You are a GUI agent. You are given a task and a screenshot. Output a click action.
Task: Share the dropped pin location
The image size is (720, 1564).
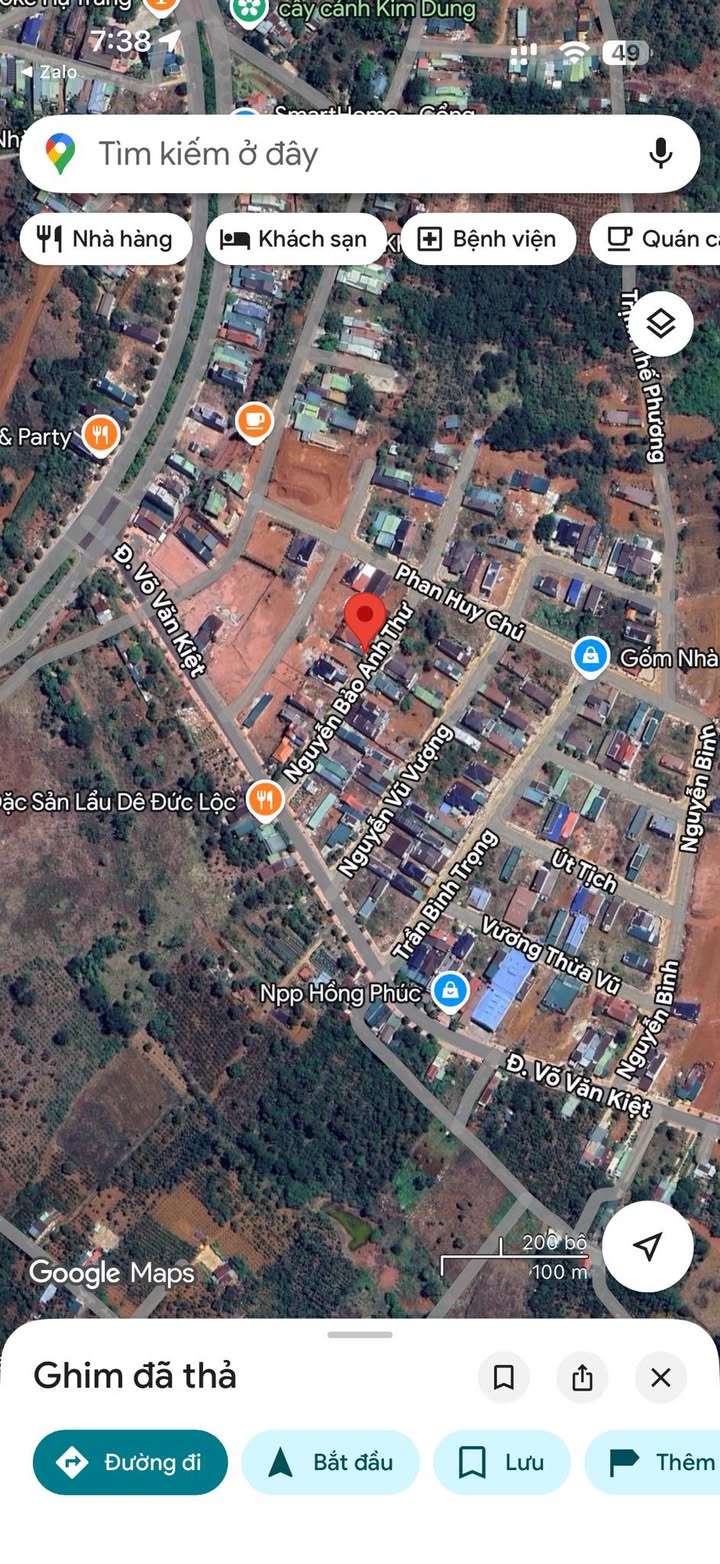point(583,1377)
